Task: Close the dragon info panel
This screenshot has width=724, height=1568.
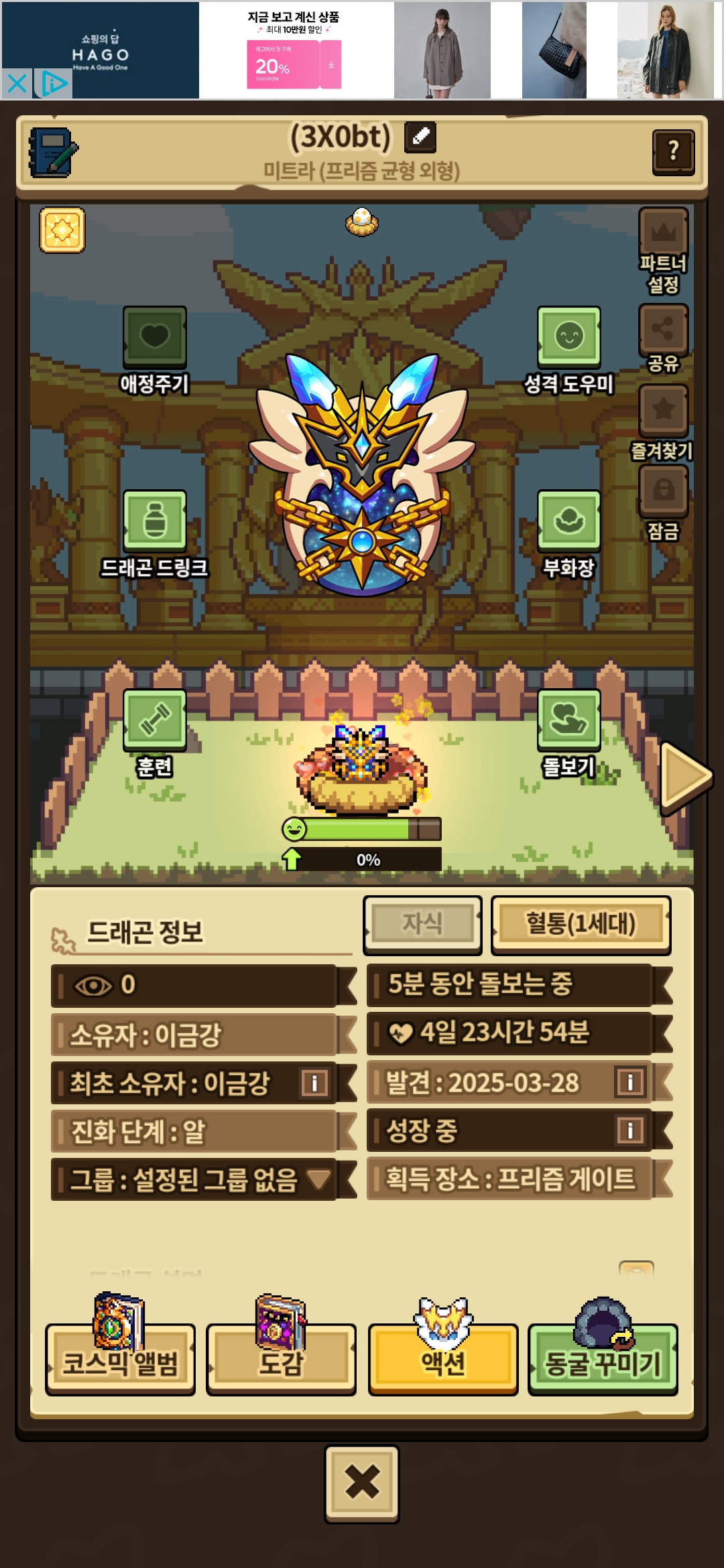Action: pyautogui.click(x=362, y=1484)
